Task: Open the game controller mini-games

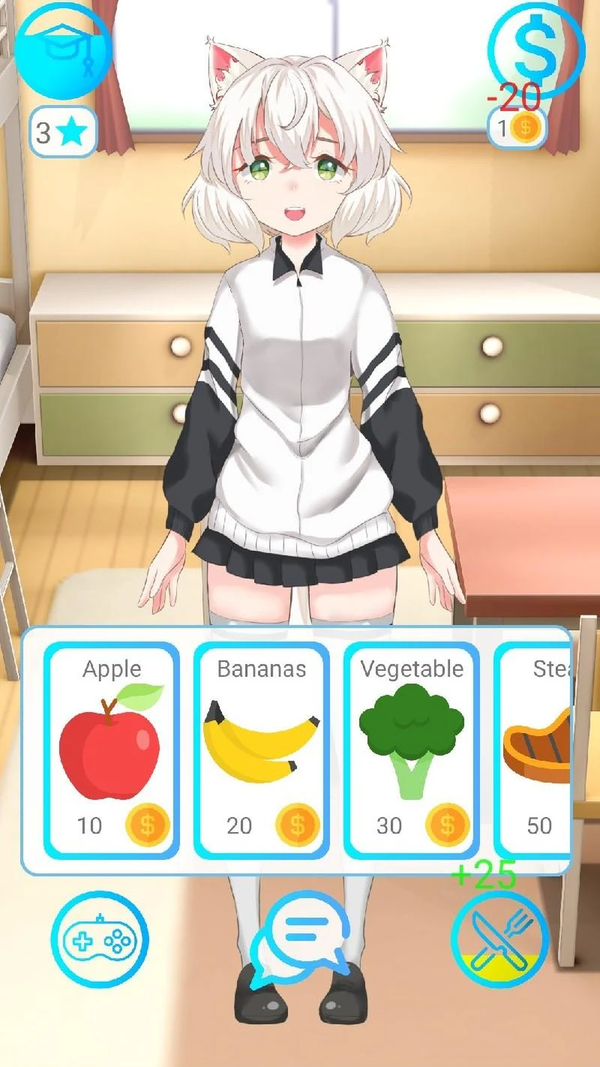Action: tap(99, 939)
